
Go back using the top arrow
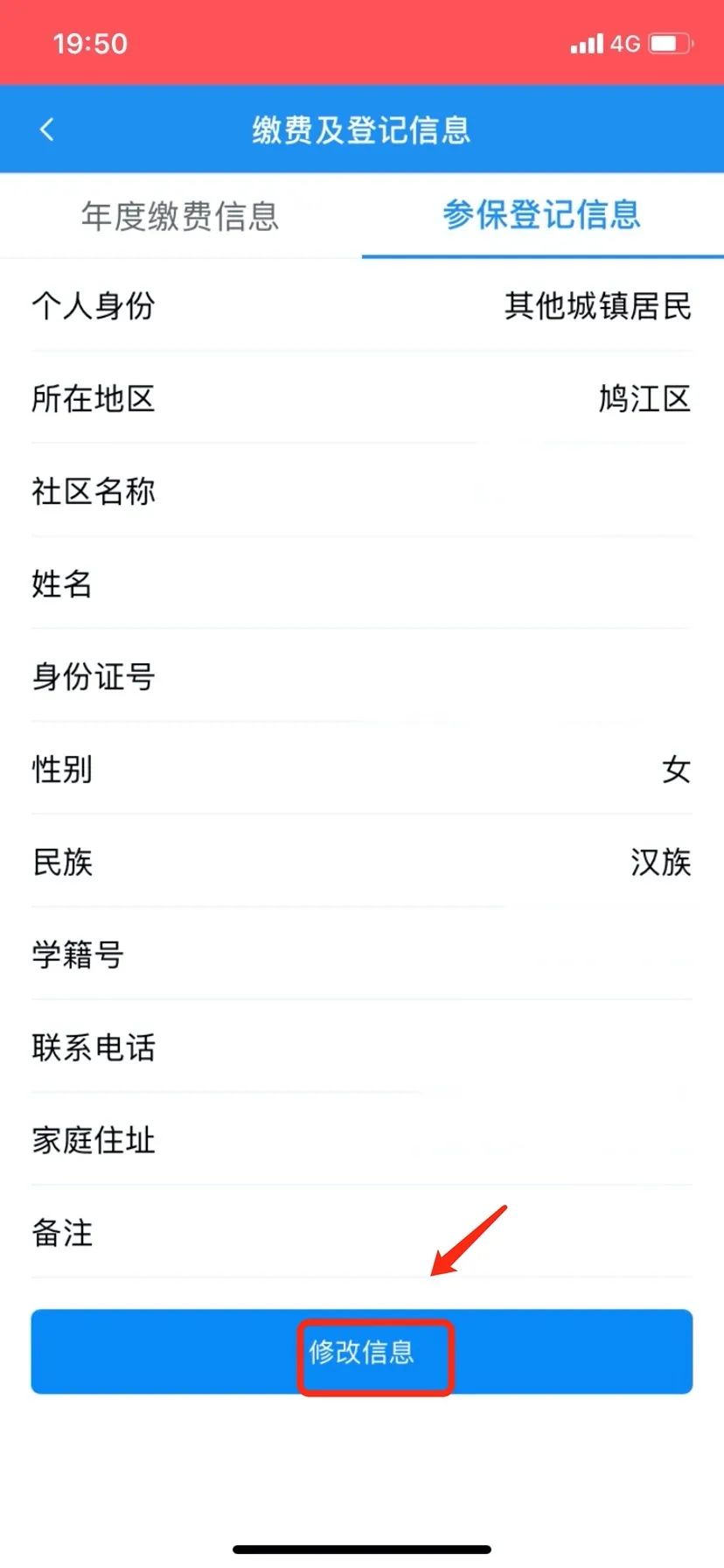click(47, 129)
